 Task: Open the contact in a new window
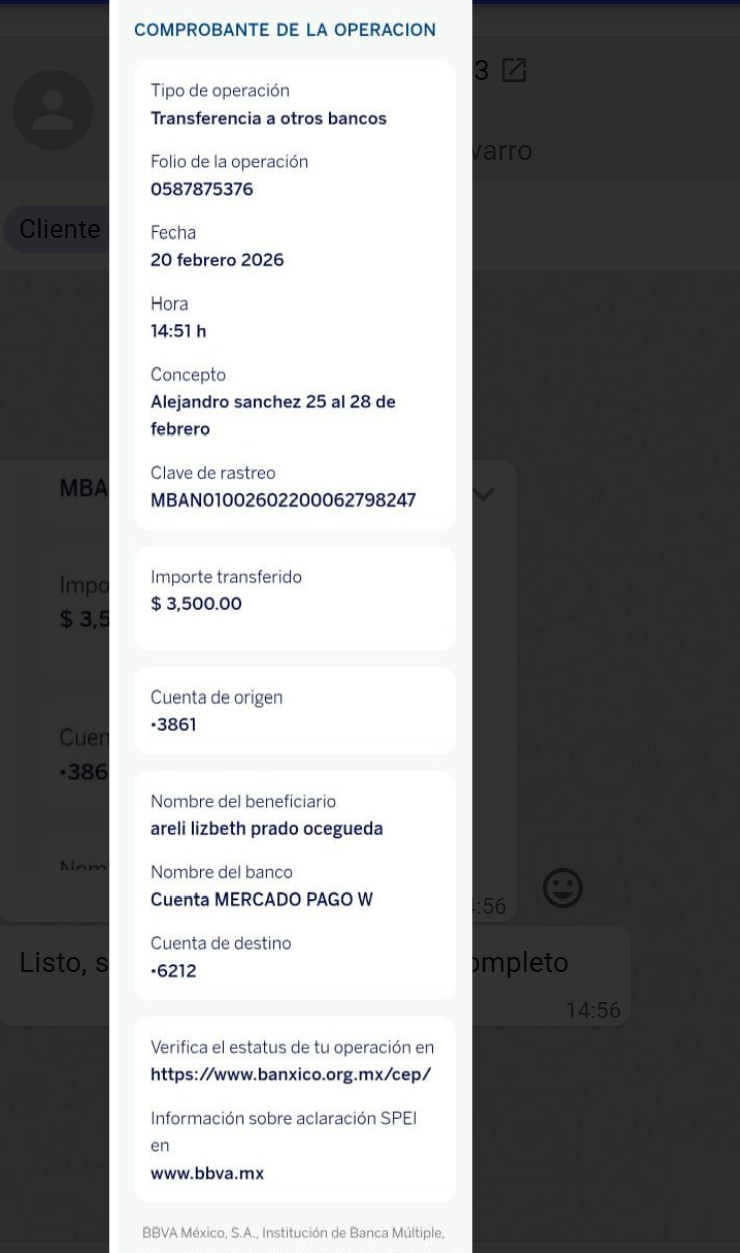[x=514, y=71]
